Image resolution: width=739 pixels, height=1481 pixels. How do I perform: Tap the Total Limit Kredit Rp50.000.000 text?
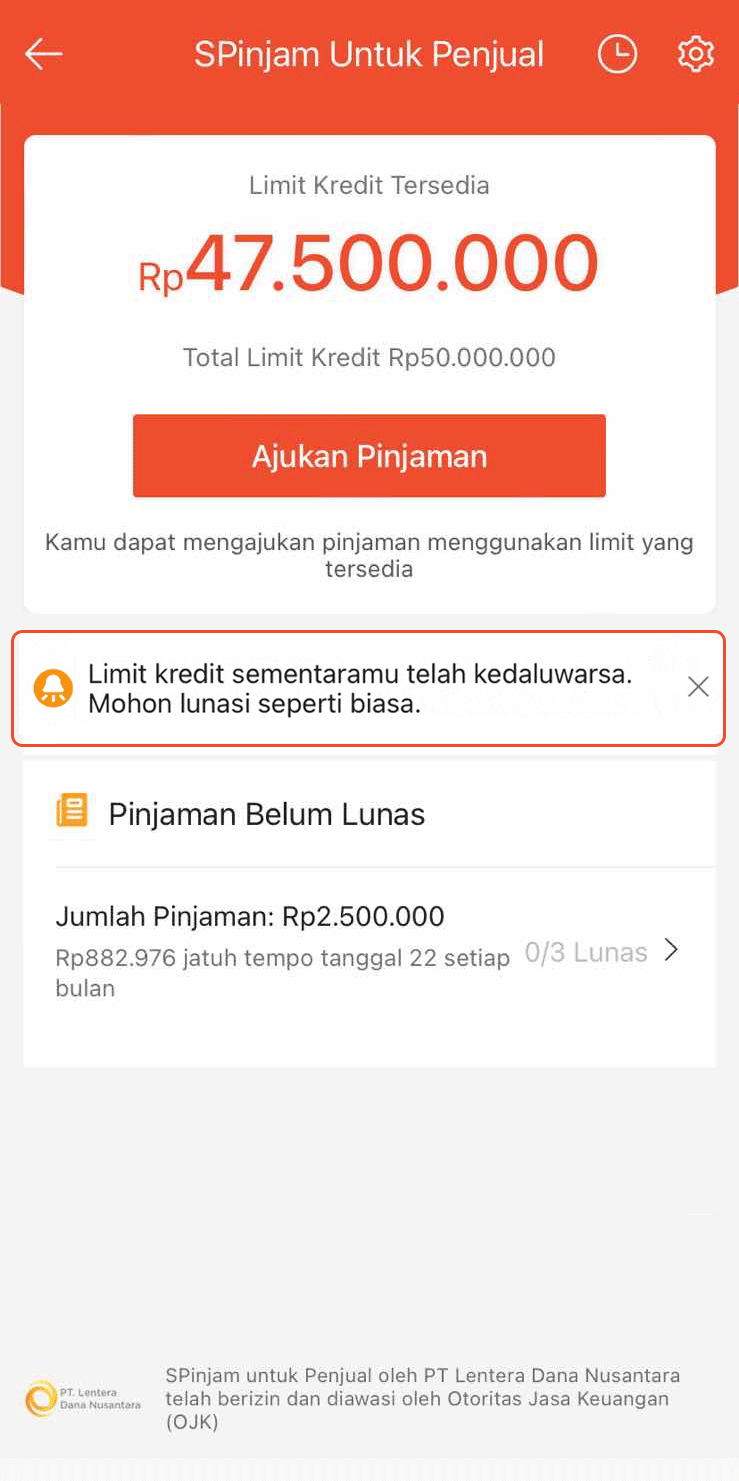(x=369, y=357)
